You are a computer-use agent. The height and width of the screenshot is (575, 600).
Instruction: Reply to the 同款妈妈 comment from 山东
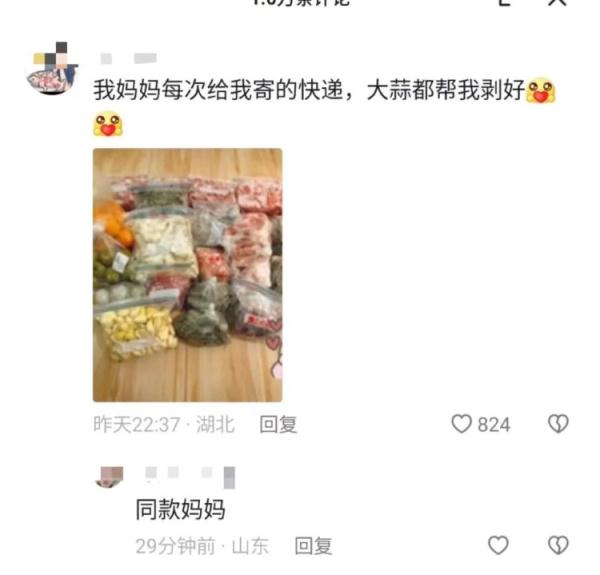pyautogui.click(x=313, y=546)
